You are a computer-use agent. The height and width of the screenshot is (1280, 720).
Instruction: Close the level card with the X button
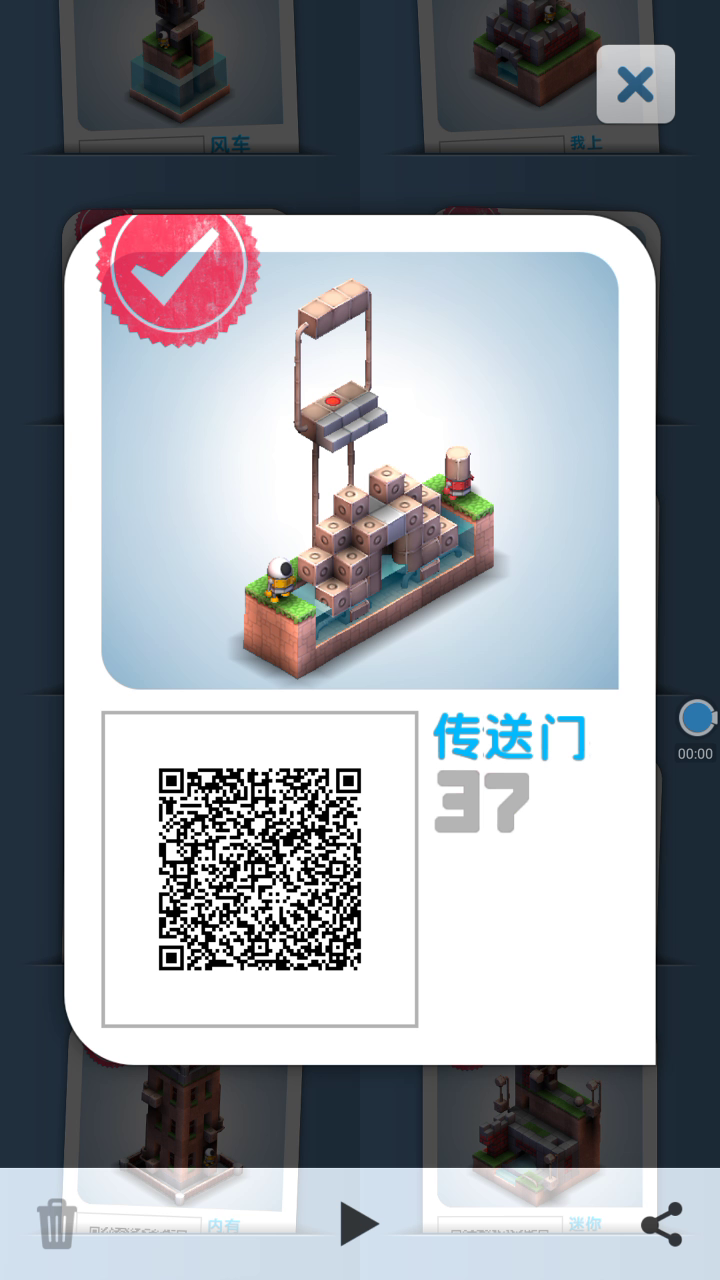click(x=636, y=85)
